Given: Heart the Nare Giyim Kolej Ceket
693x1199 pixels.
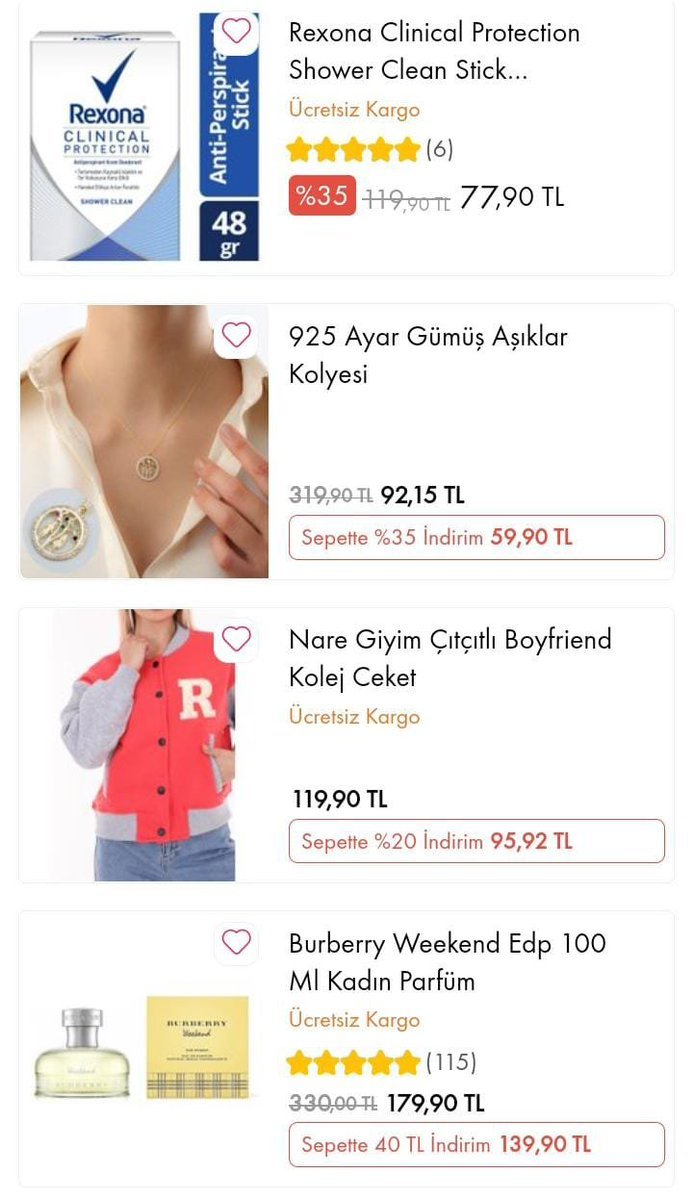Looking at the screenshot, I should click(x=236, y=639).
